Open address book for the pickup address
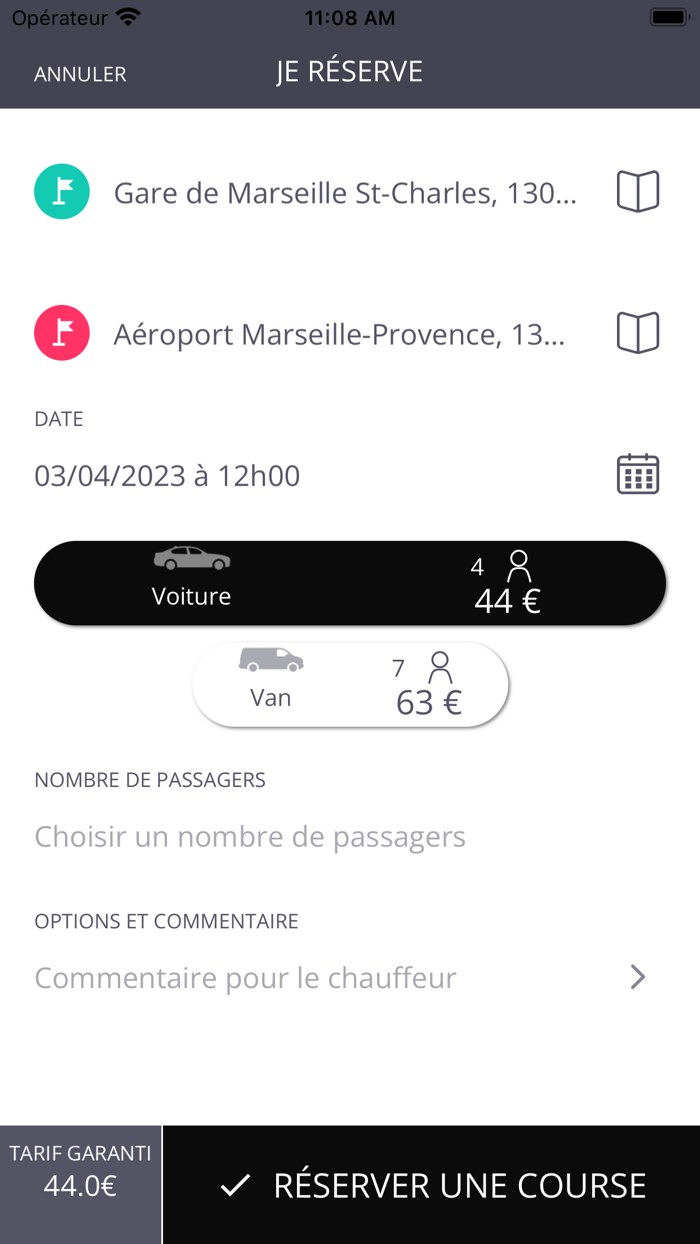 [x=637, y=191]
